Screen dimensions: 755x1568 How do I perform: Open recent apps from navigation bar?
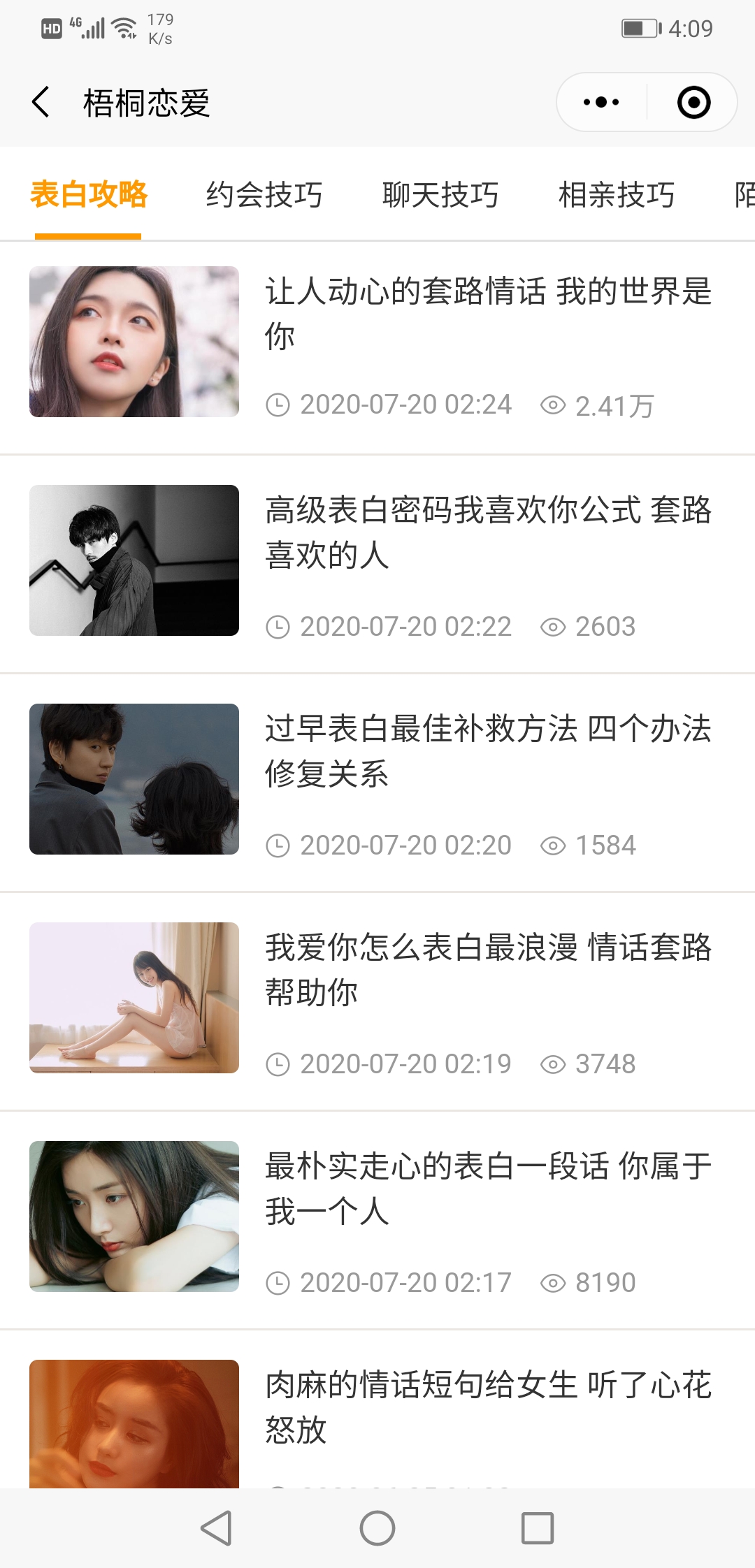pos(538,1528)
